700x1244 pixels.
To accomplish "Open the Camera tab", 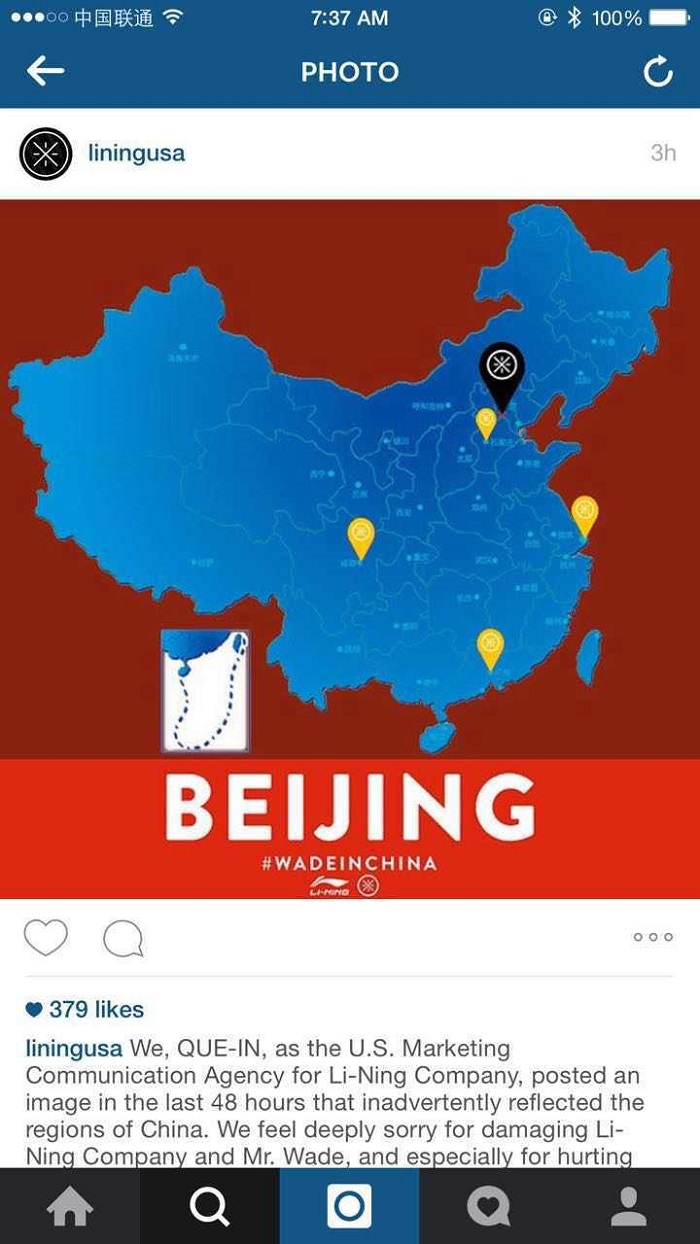I will pyautogui.click(x=349, y=1206).
